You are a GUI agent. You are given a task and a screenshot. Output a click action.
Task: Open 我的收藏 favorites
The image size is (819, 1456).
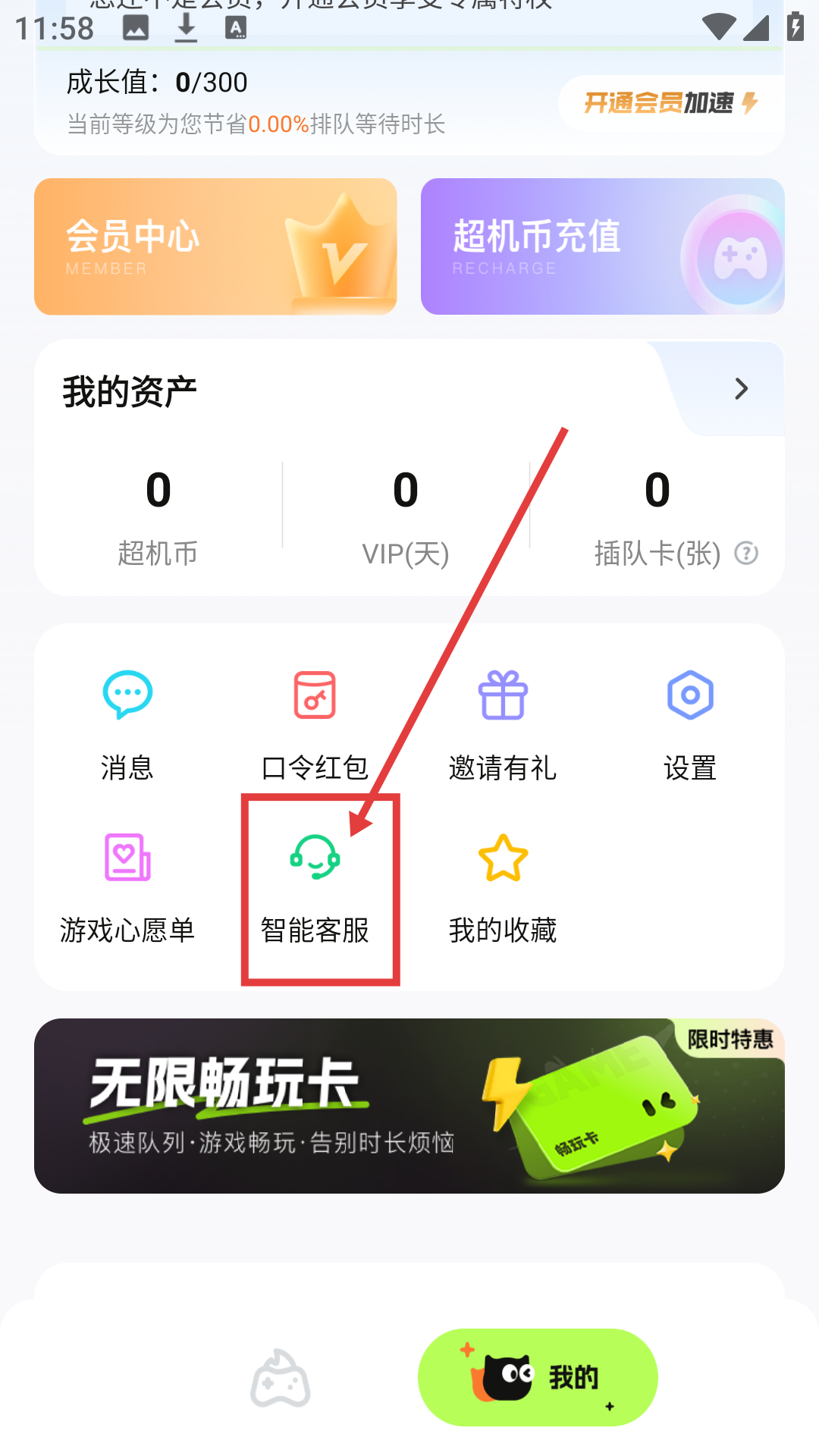(x=503, y=883)
